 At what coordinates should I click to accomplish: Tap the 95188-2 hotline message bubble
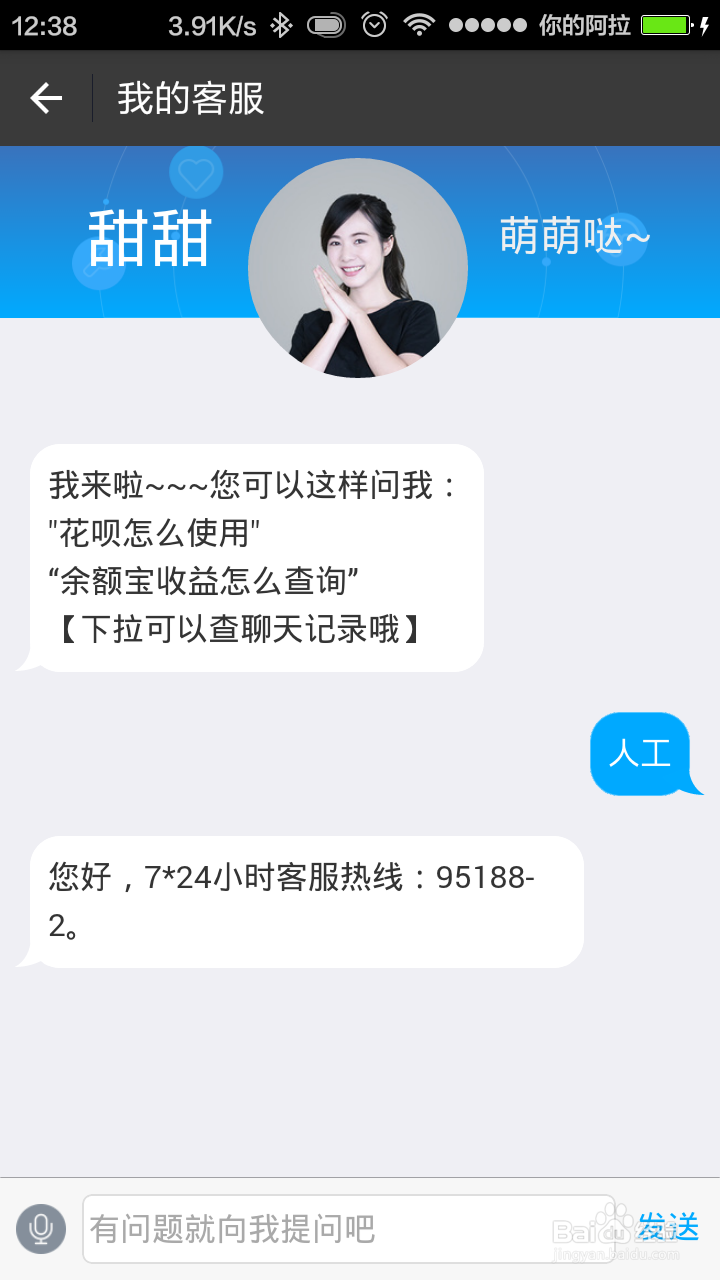click(x=305, y=900)
